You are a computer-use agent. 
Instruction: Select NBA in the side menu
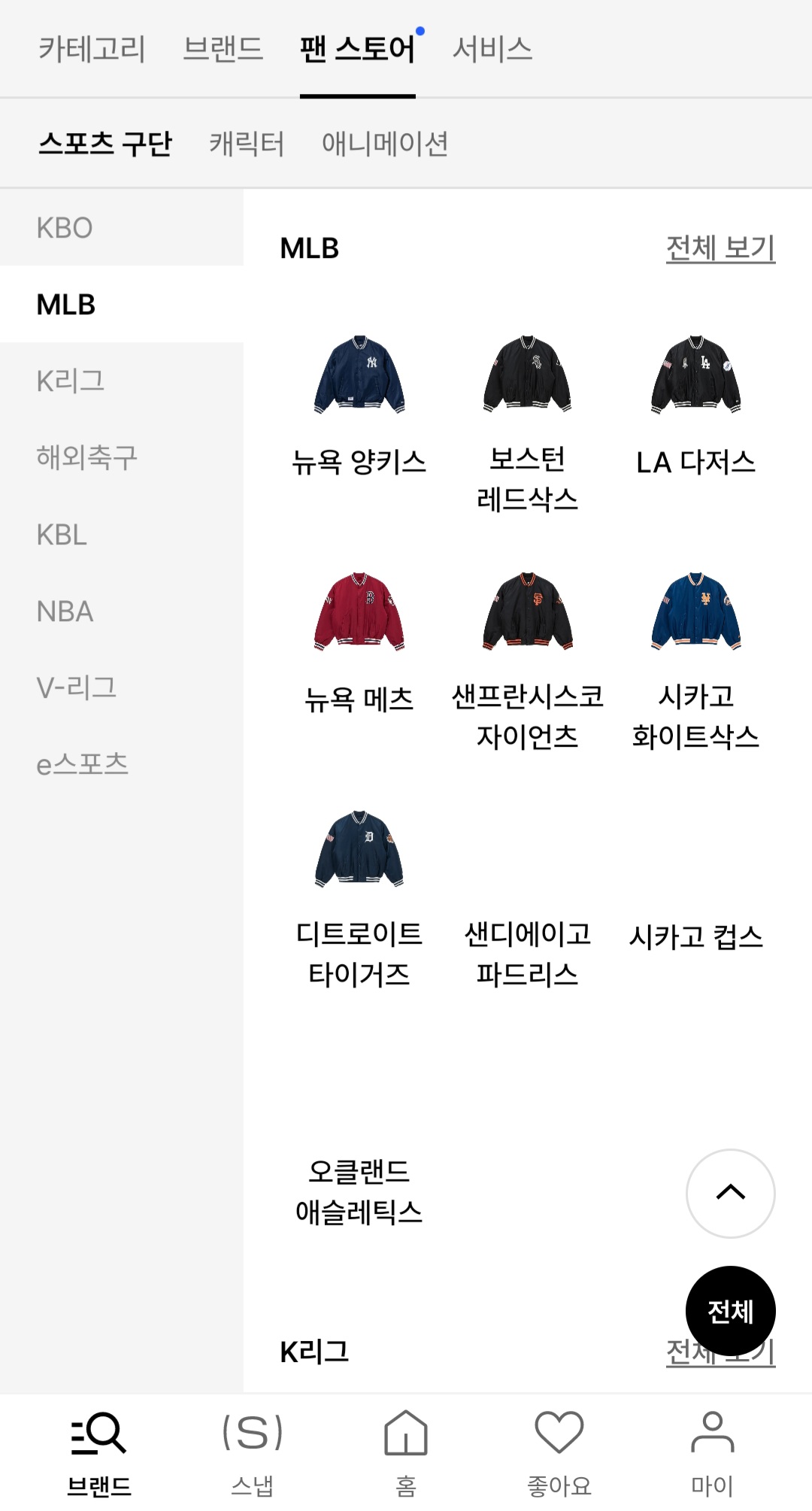(x=65, y=611)
